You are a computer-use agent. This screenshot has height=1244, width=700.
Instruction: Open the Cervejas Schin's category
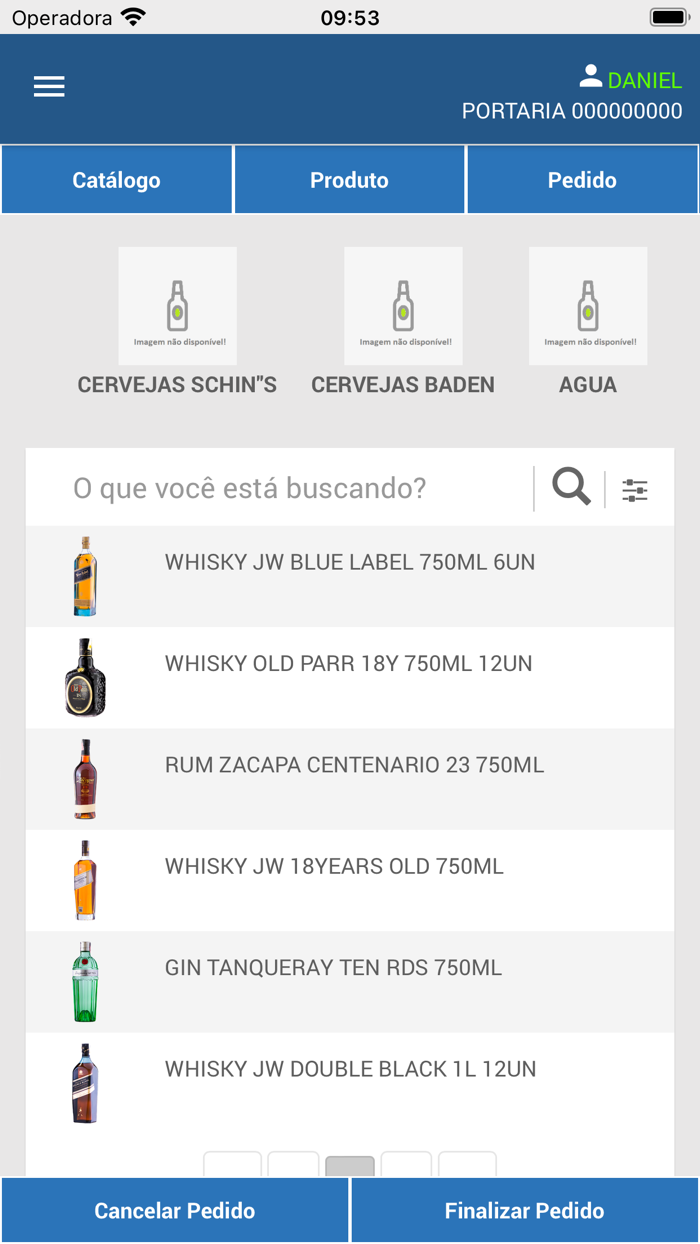(177, 320)
